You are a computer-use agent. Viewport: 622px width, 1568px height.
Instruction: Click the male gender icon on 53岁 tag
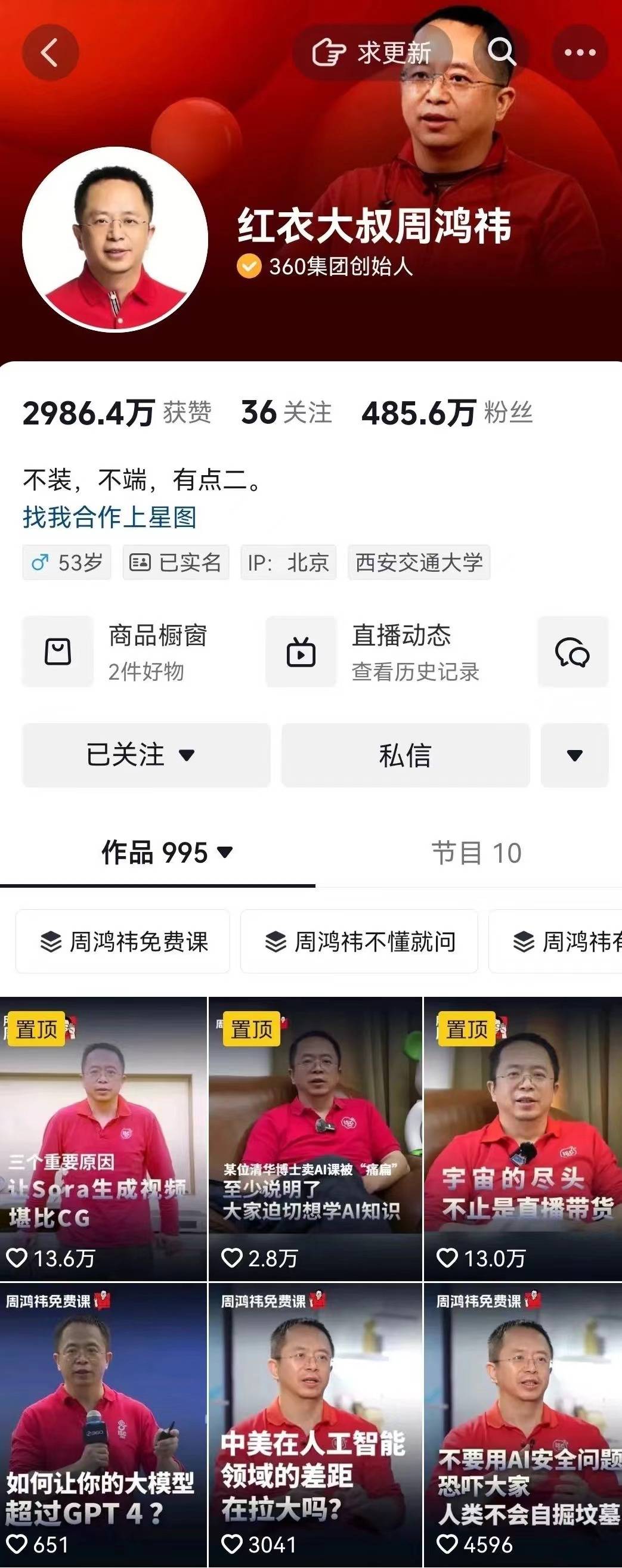pos(41,563)
